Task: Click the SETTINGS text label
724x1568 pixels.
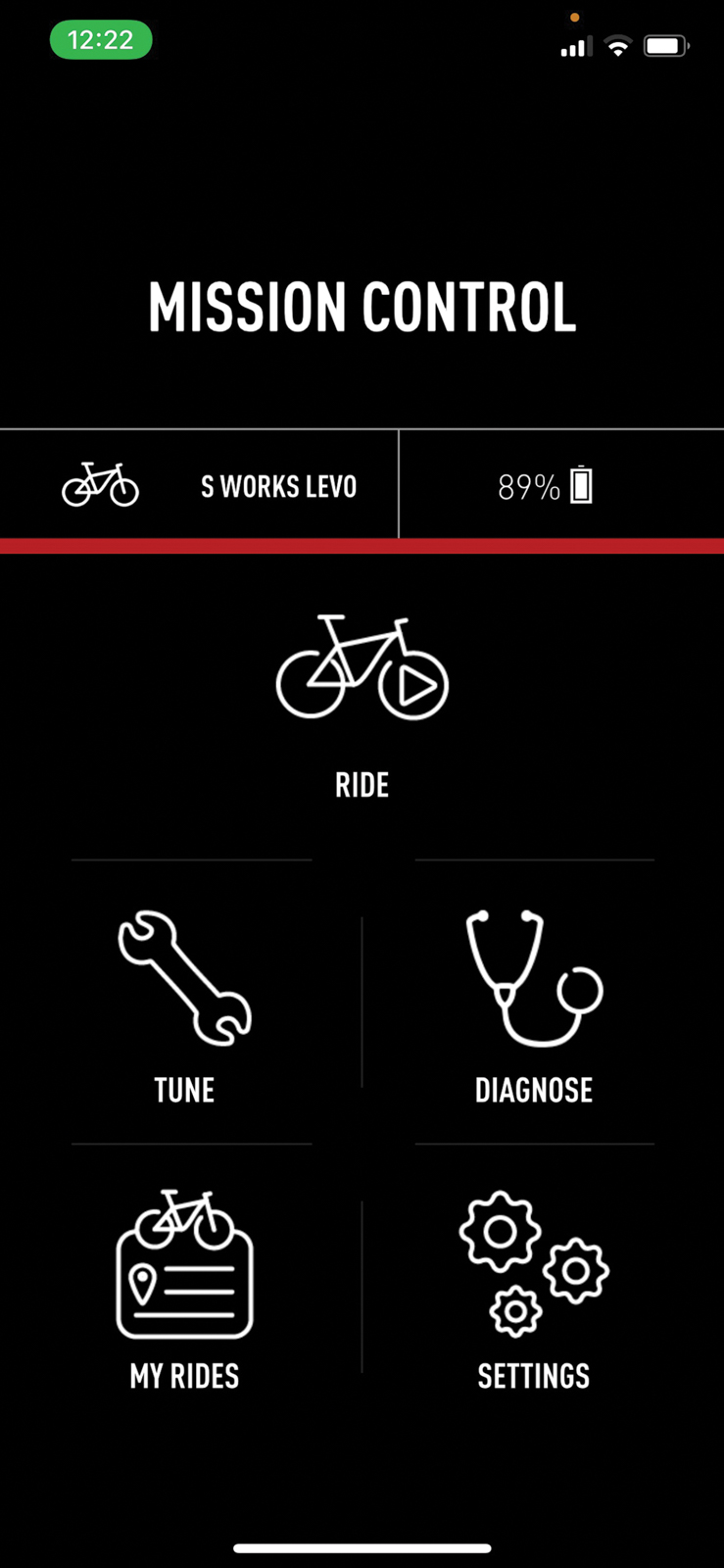Action: click(534, 1376)
